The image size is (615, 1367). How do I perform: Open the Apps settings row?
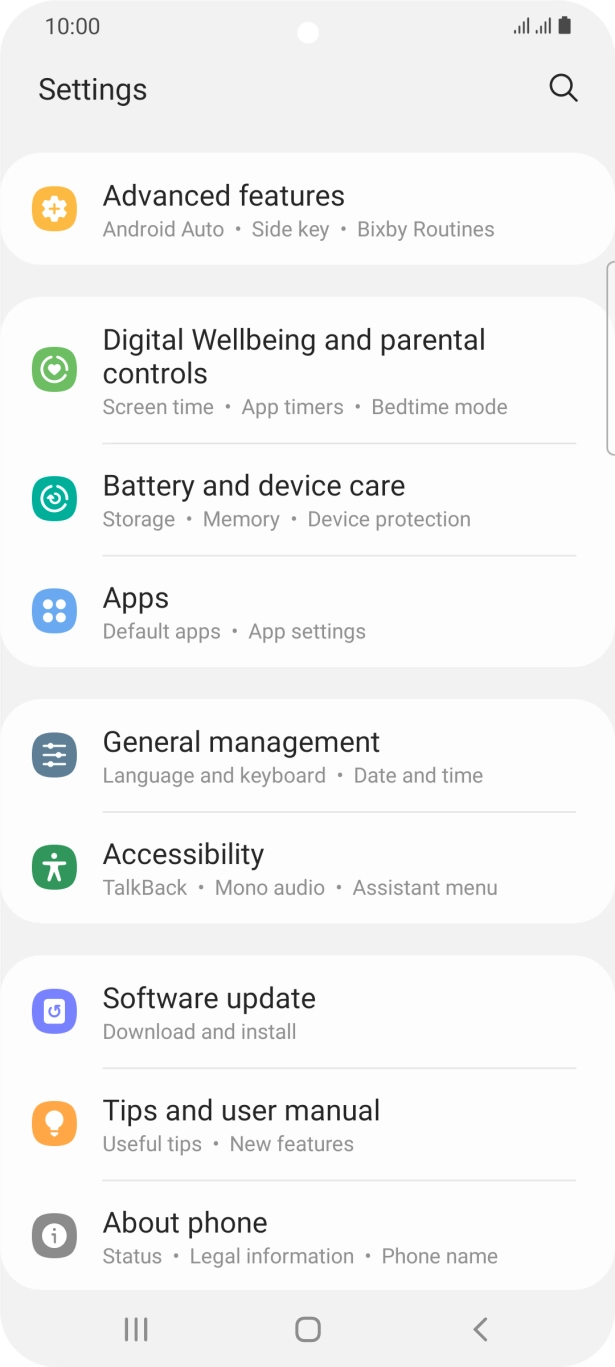[x=306, y=612]
